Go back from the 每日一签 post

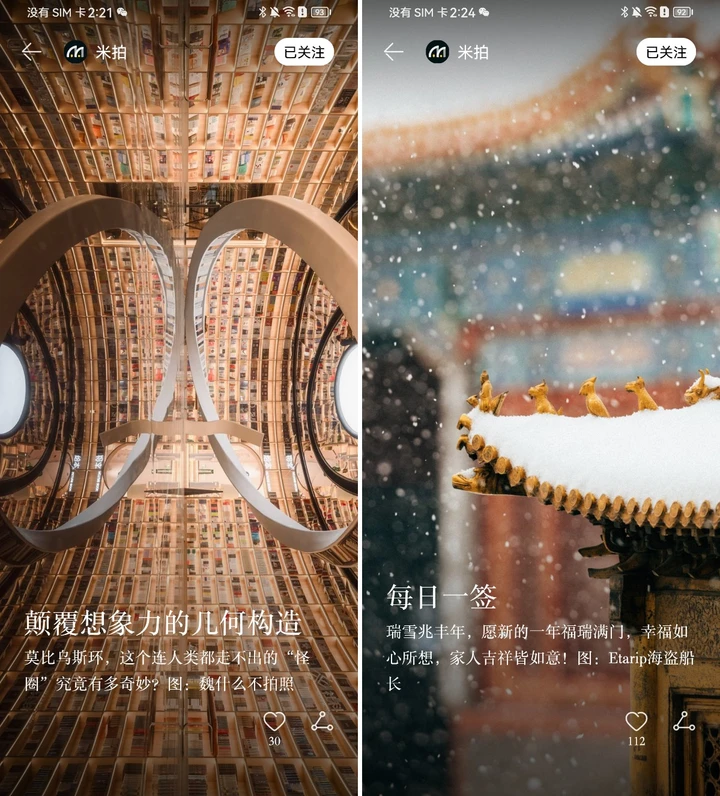[393, 52]
